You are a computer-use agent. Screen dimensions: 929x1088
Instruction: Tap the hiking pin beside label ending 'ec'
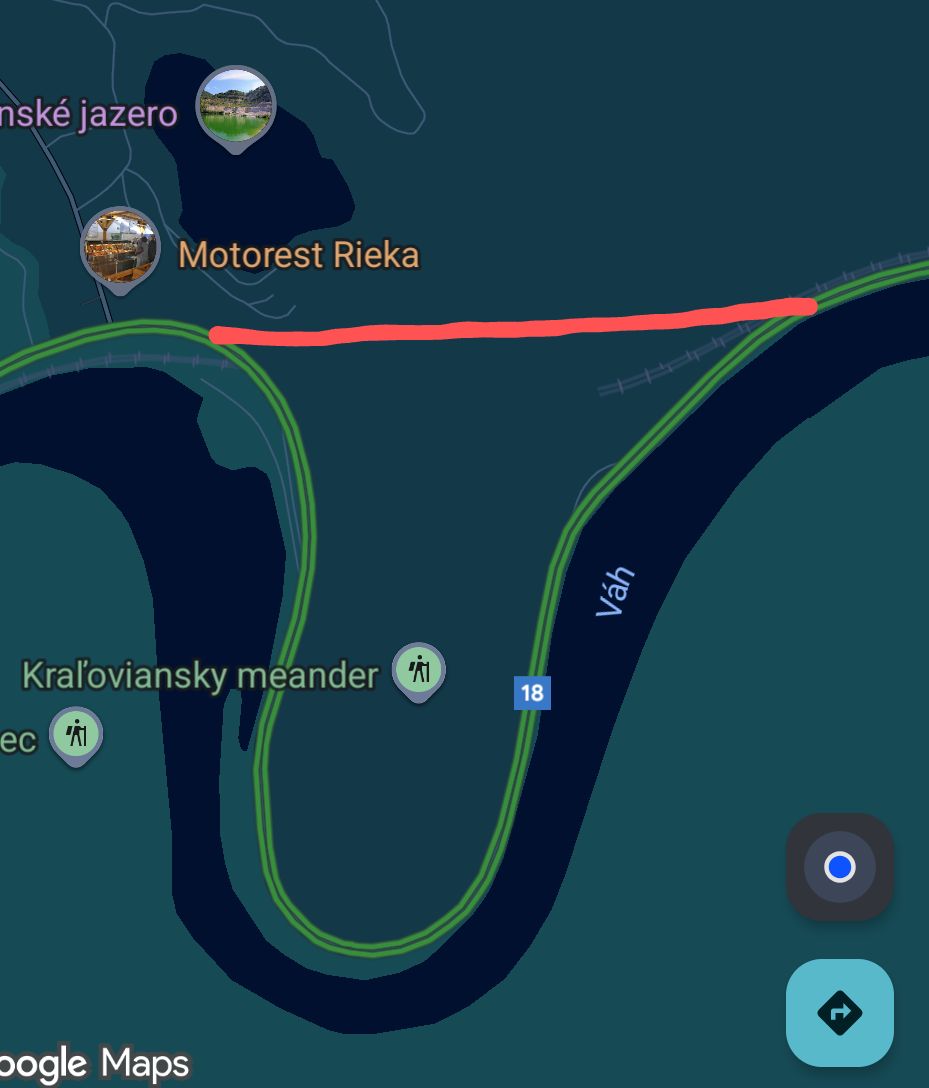[x=77, y=735]
